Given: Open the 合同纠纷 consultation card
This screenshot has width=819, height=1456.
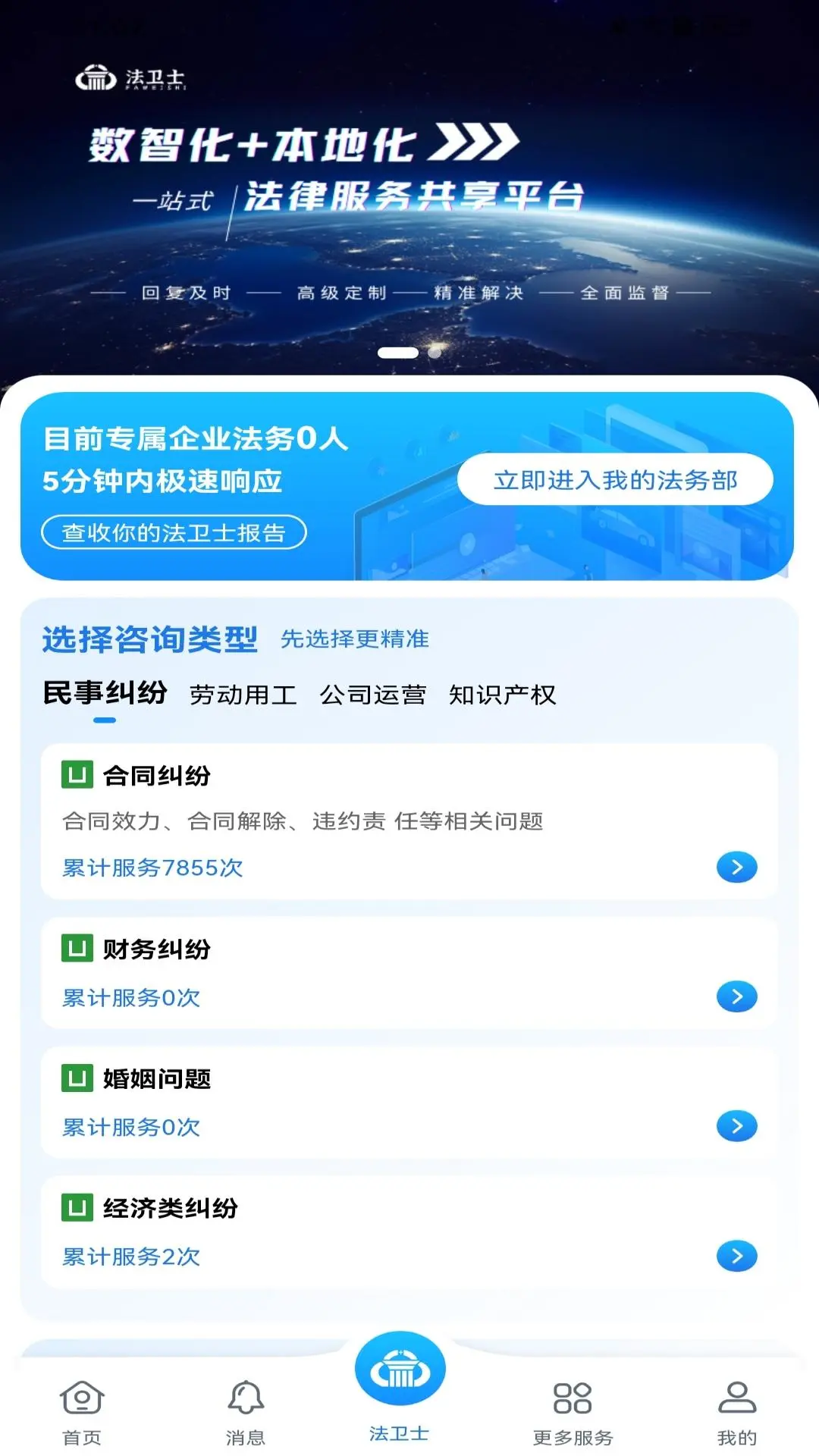Looking at the screenshot, I should pos(409,821).
